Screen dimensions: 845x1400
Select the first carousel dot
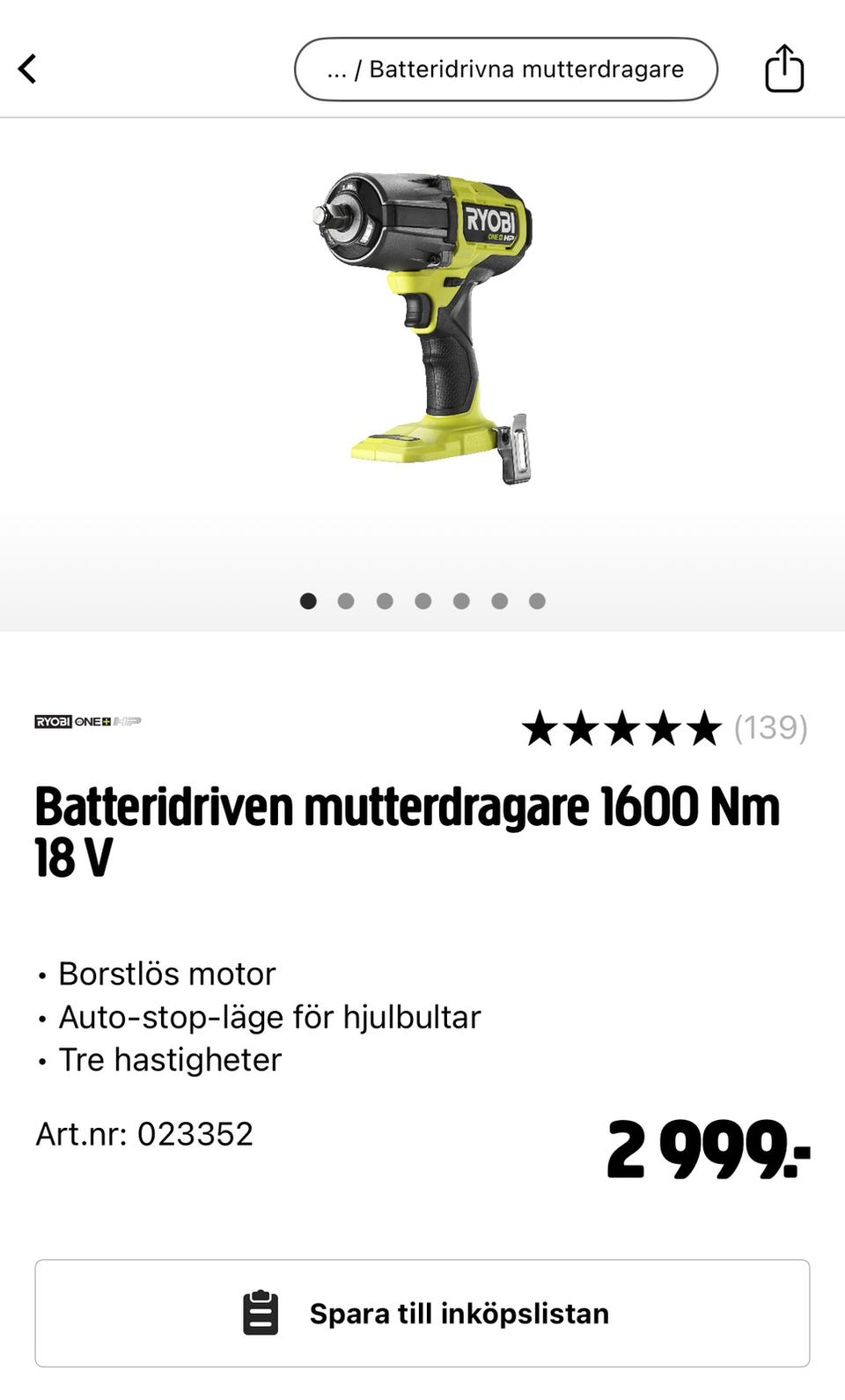[308, 601]
